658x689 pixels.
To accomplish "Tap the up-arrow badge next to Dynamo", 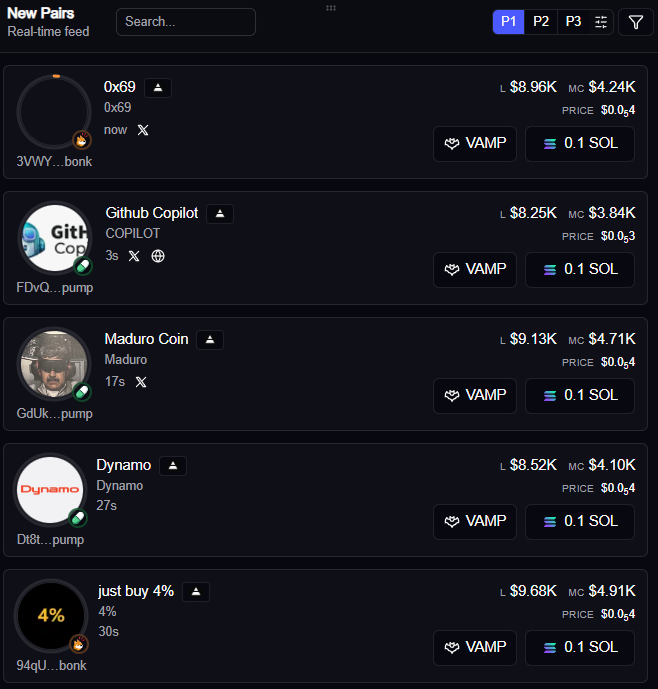I will [x=173, y=466].
